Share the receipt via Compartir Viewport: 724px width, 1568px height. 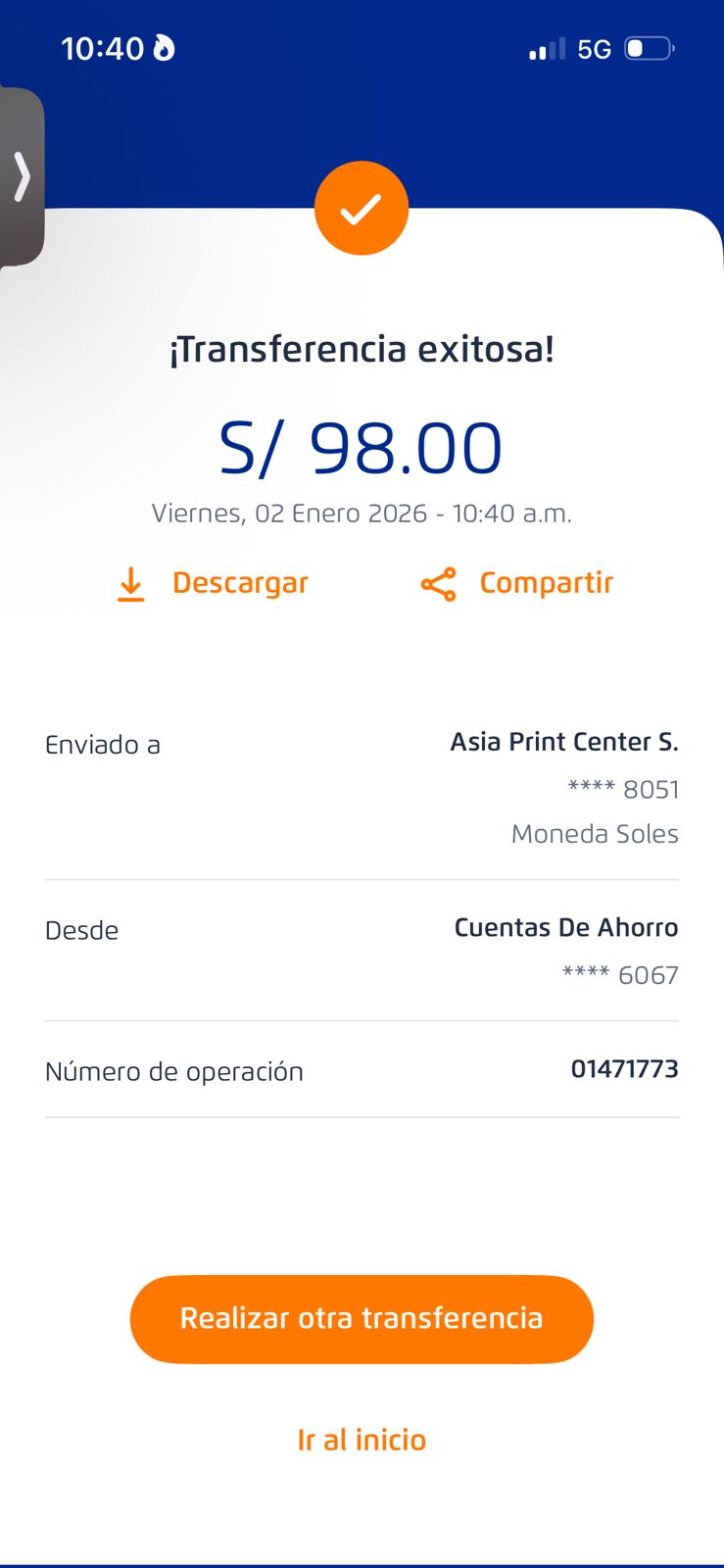pos(517,583)
